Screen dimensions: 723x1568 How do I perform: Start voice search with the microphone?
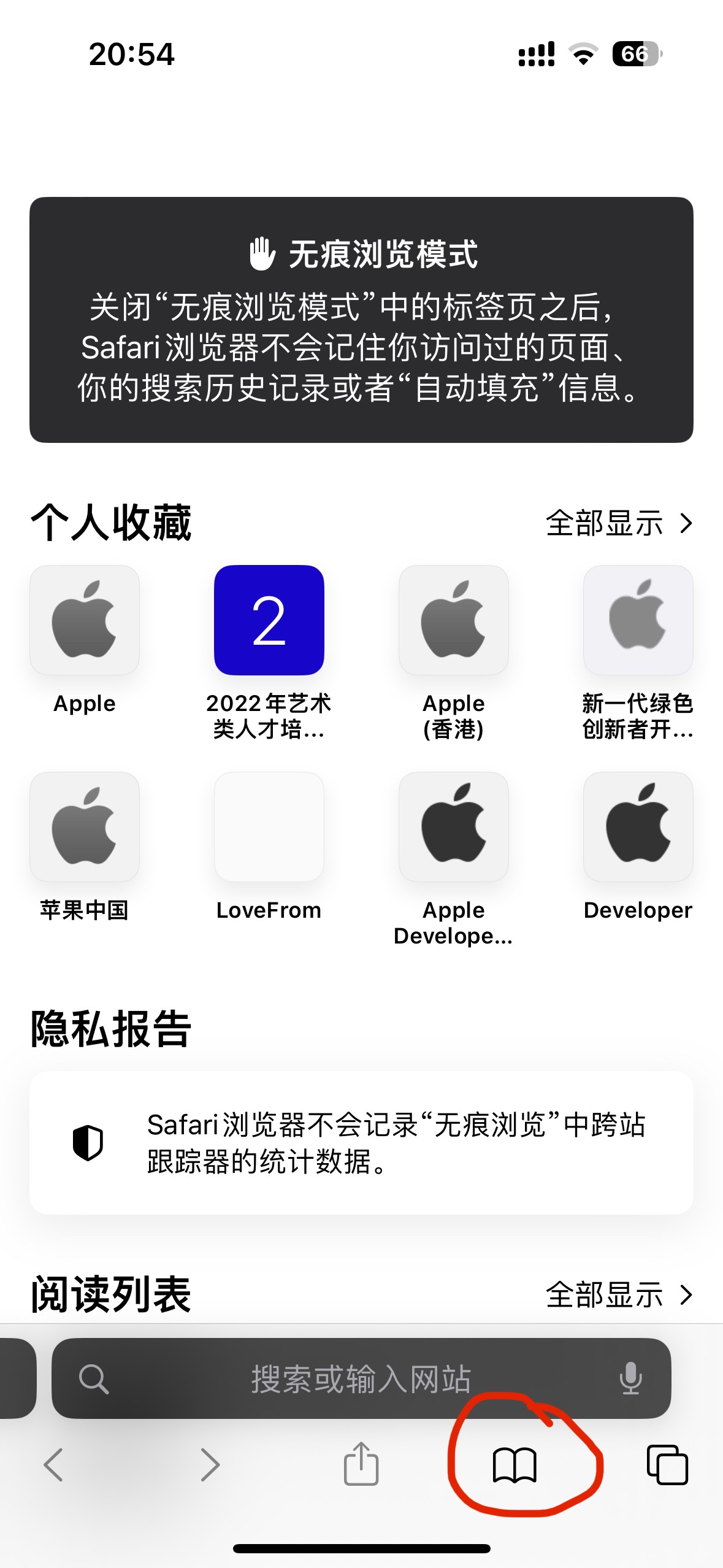point(630,1379)
